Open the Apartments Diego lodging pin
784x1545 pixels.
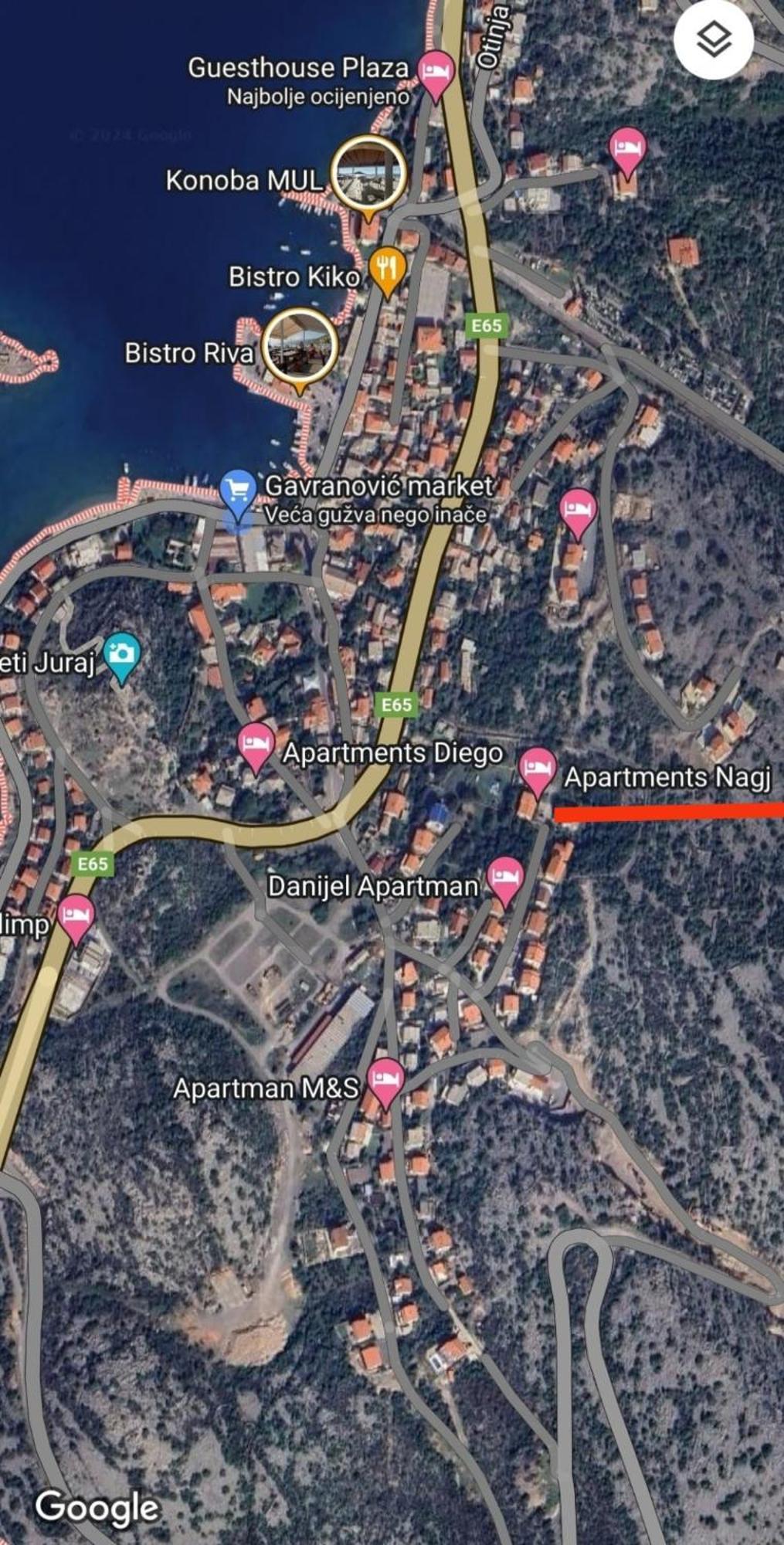pos(256,745)
